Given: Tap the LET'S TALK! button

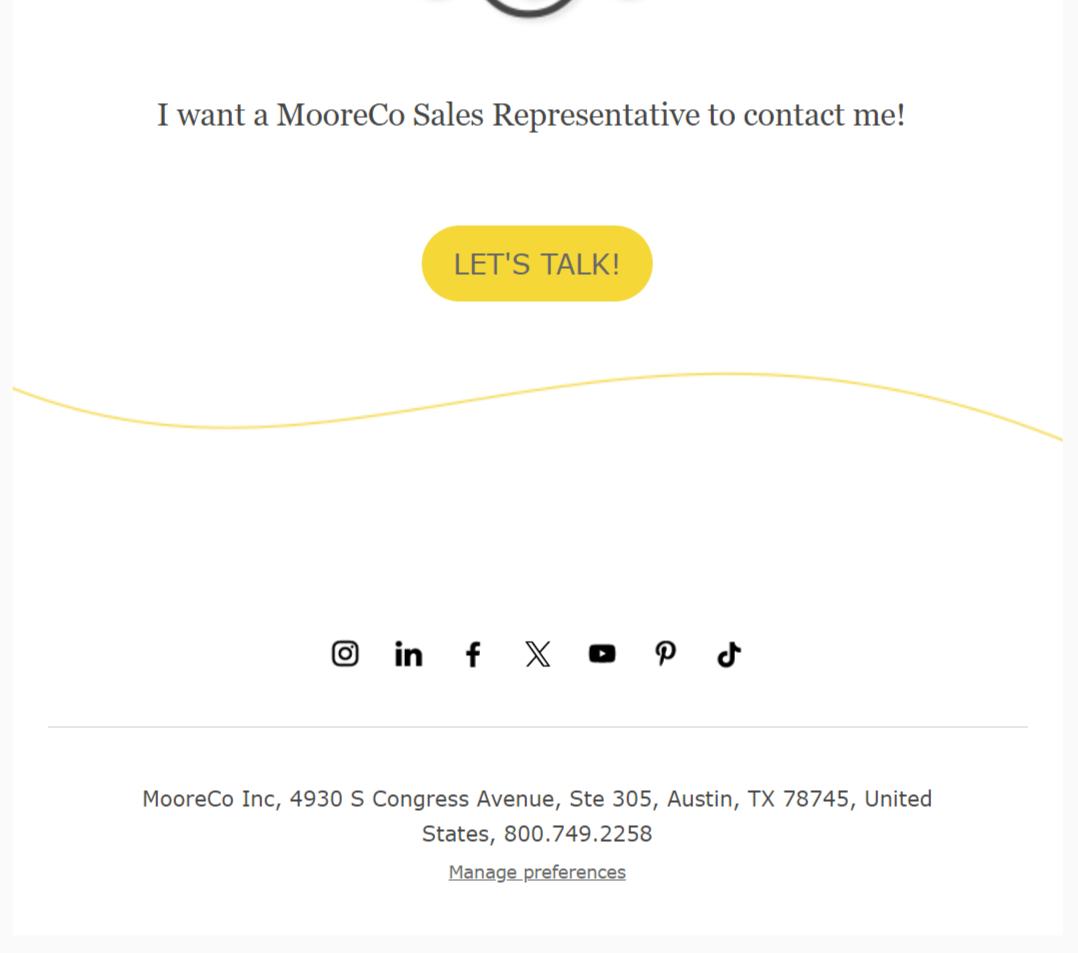Looking at the screenshot, I should pyautogui.click(x=537, y=264).
